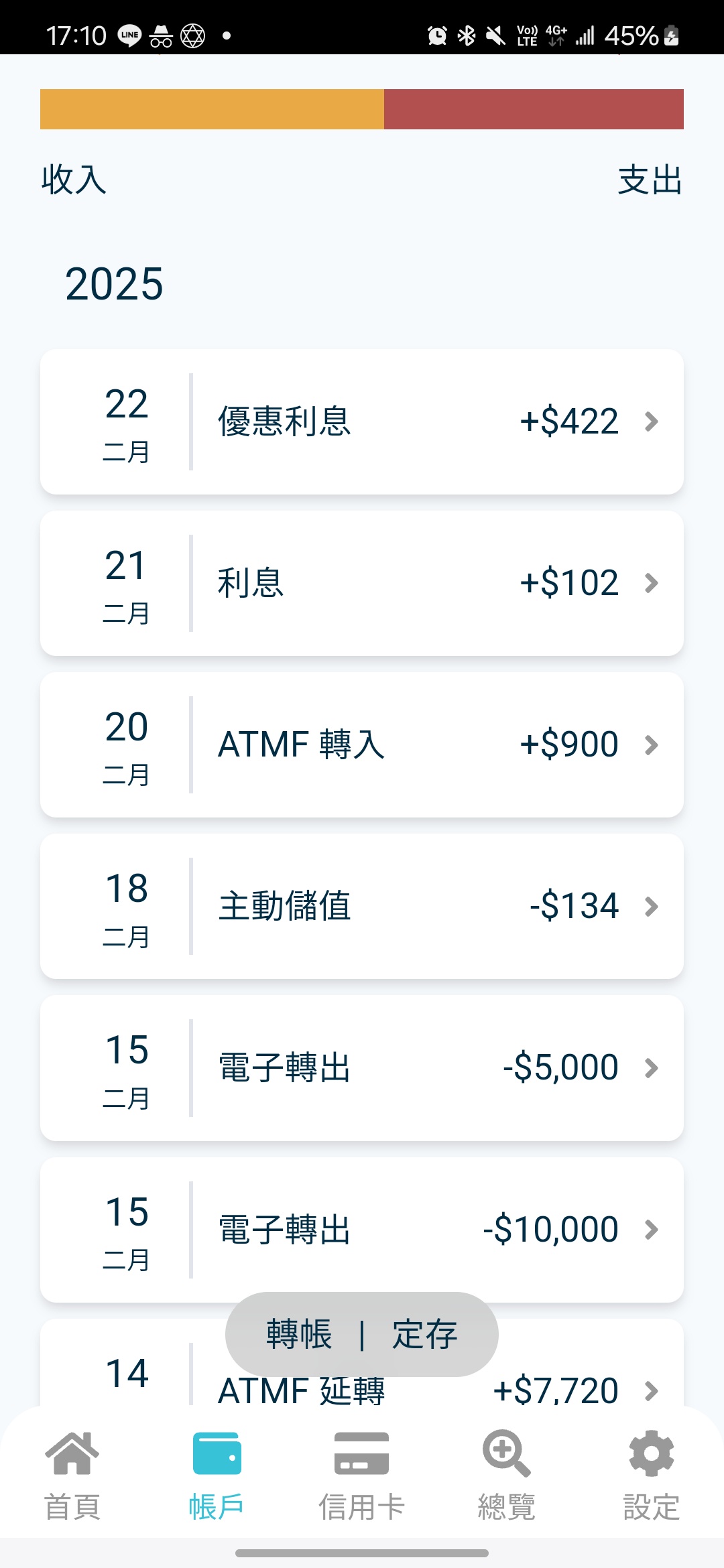The image size is (724, 1568).
Task: View the 電子轉出 -$10,000 transaction
Action: 362,1230
